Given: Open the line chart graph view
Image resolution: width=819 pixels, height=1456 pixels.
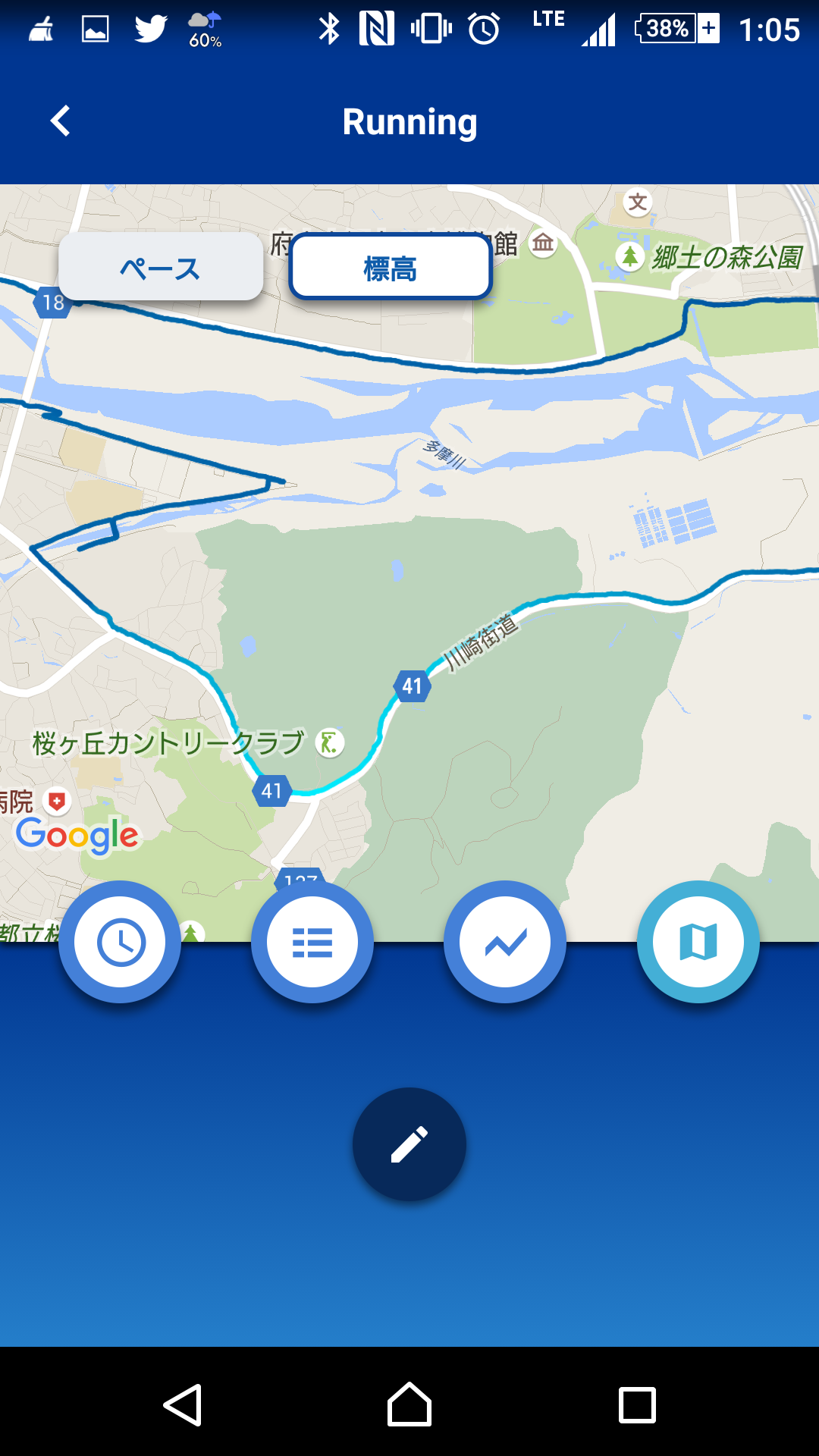Looking at the screenshot, I should [505, 942].
